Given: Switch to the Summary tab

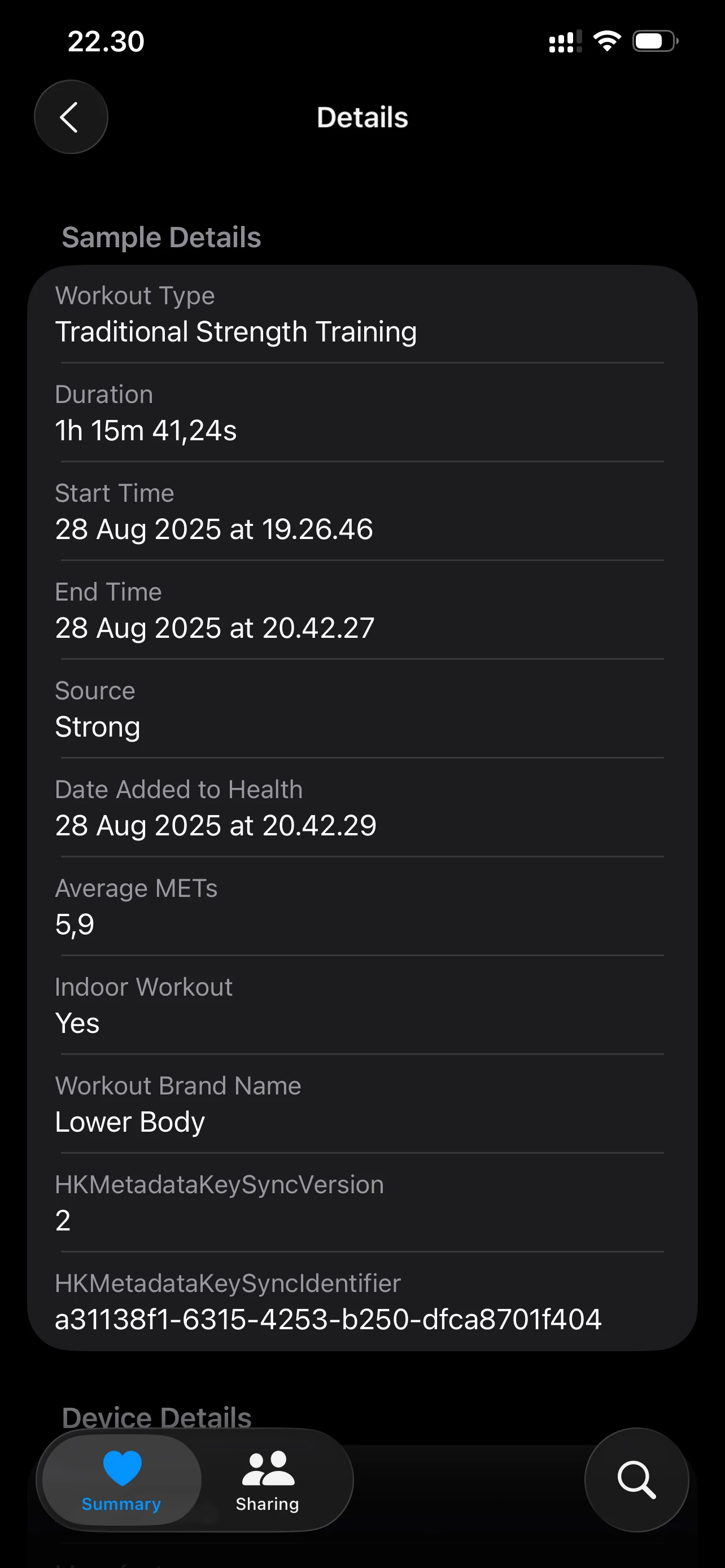Looking at the screenshot, I should tap(122, 1480).
